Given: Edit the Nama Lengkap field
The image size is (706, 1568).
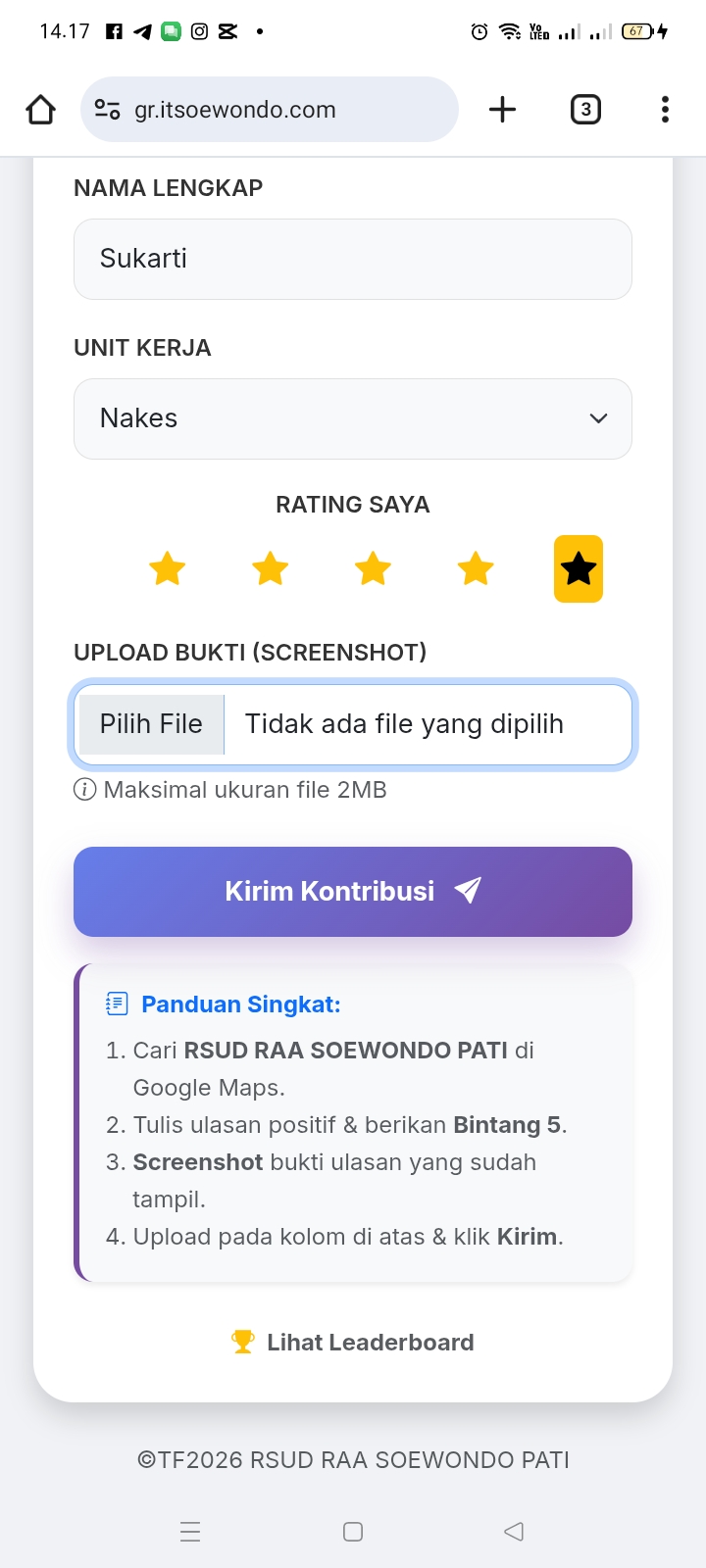Looking at the screenshot, I should (x=353, y=259).
